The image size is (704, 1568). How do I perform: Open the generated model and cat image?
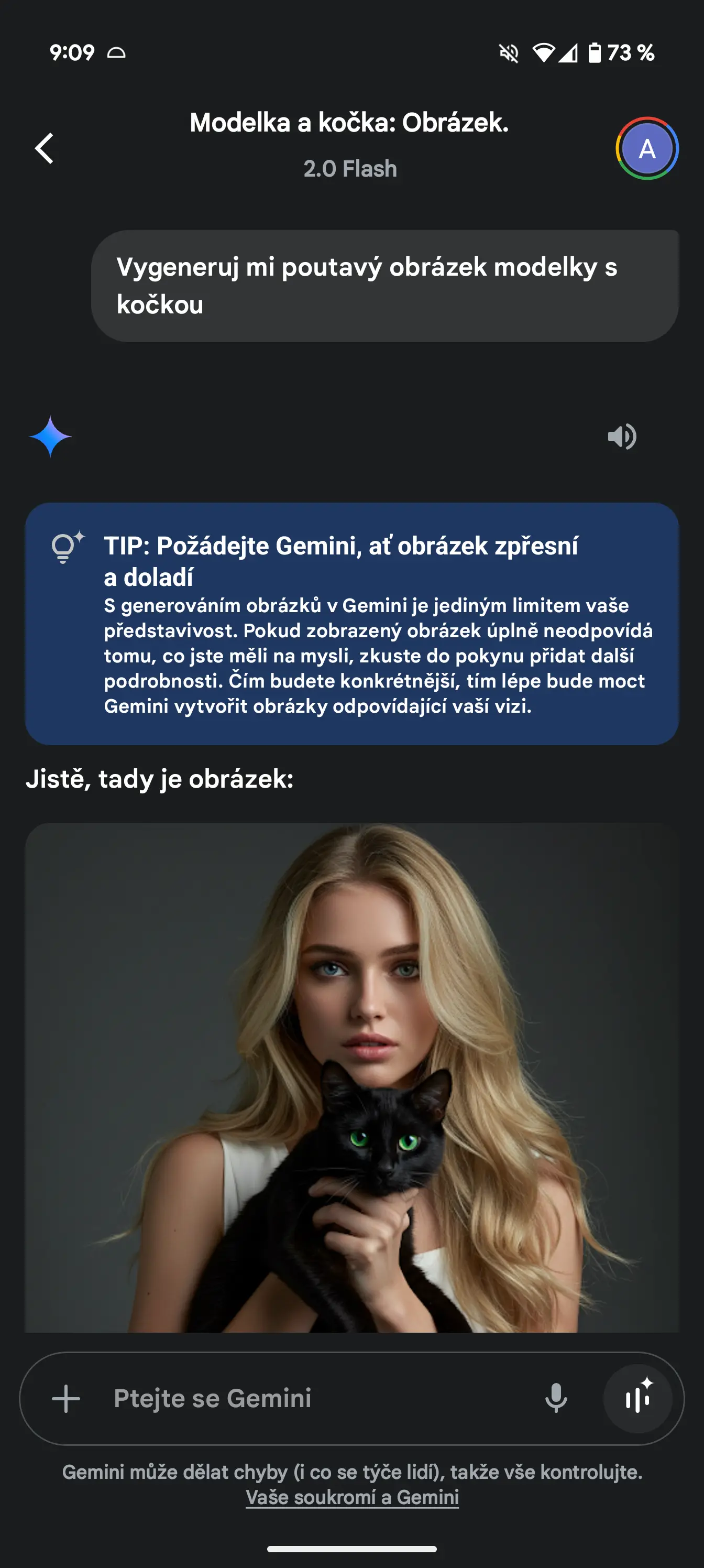(x=351, y=1077)
